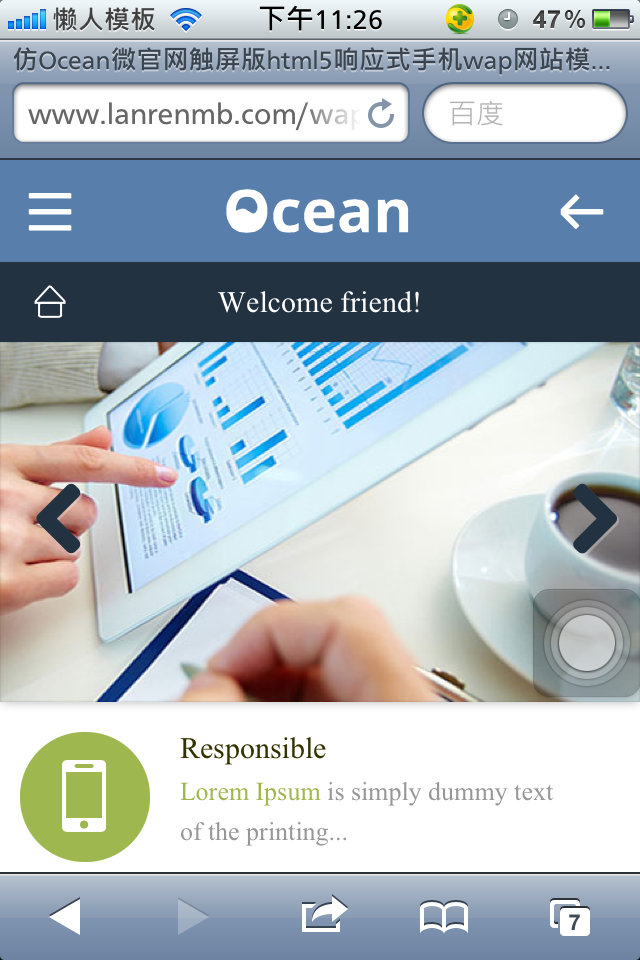Open the Lorem Ipsum link
Viewport: 640px width, 960px height.
250,792
